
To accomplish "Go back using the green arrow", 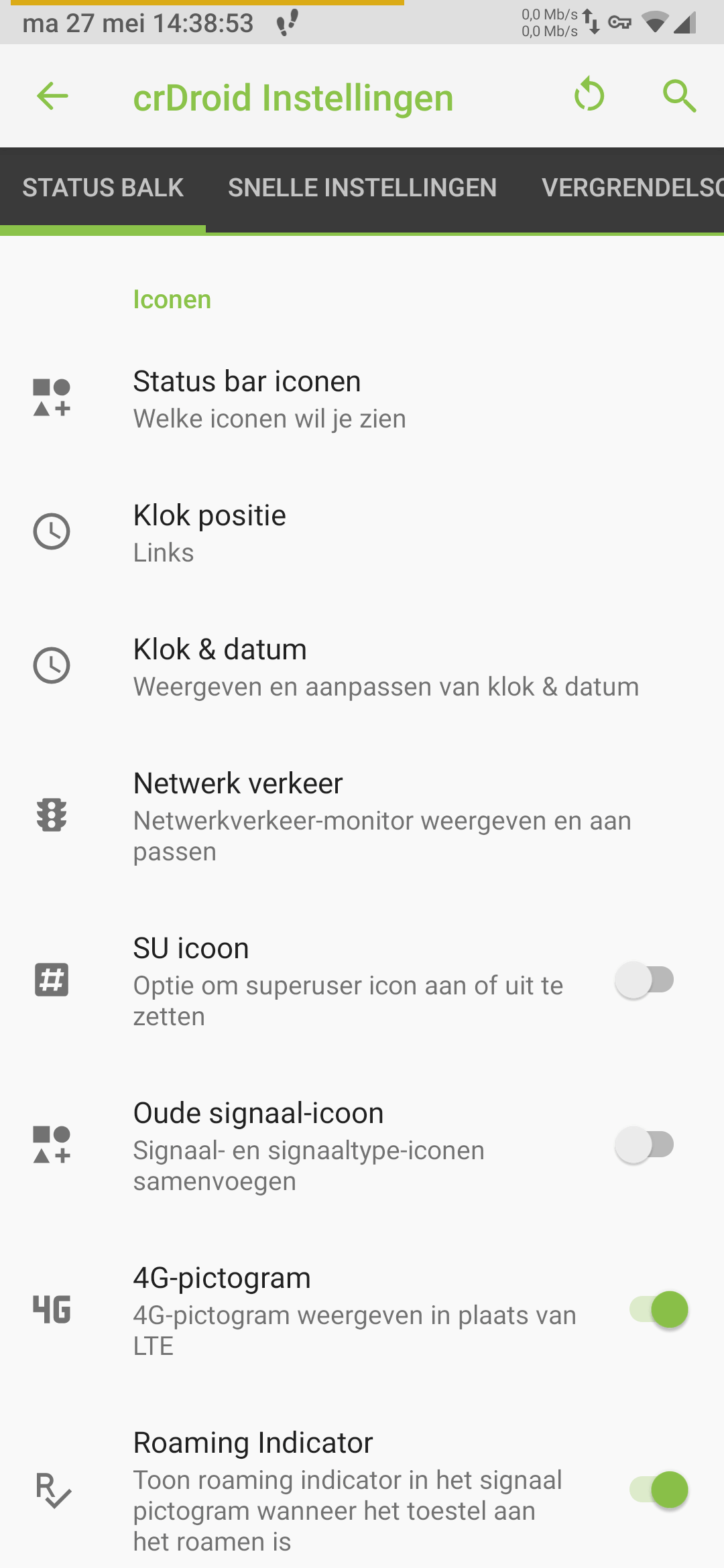I will pos(52,96).
